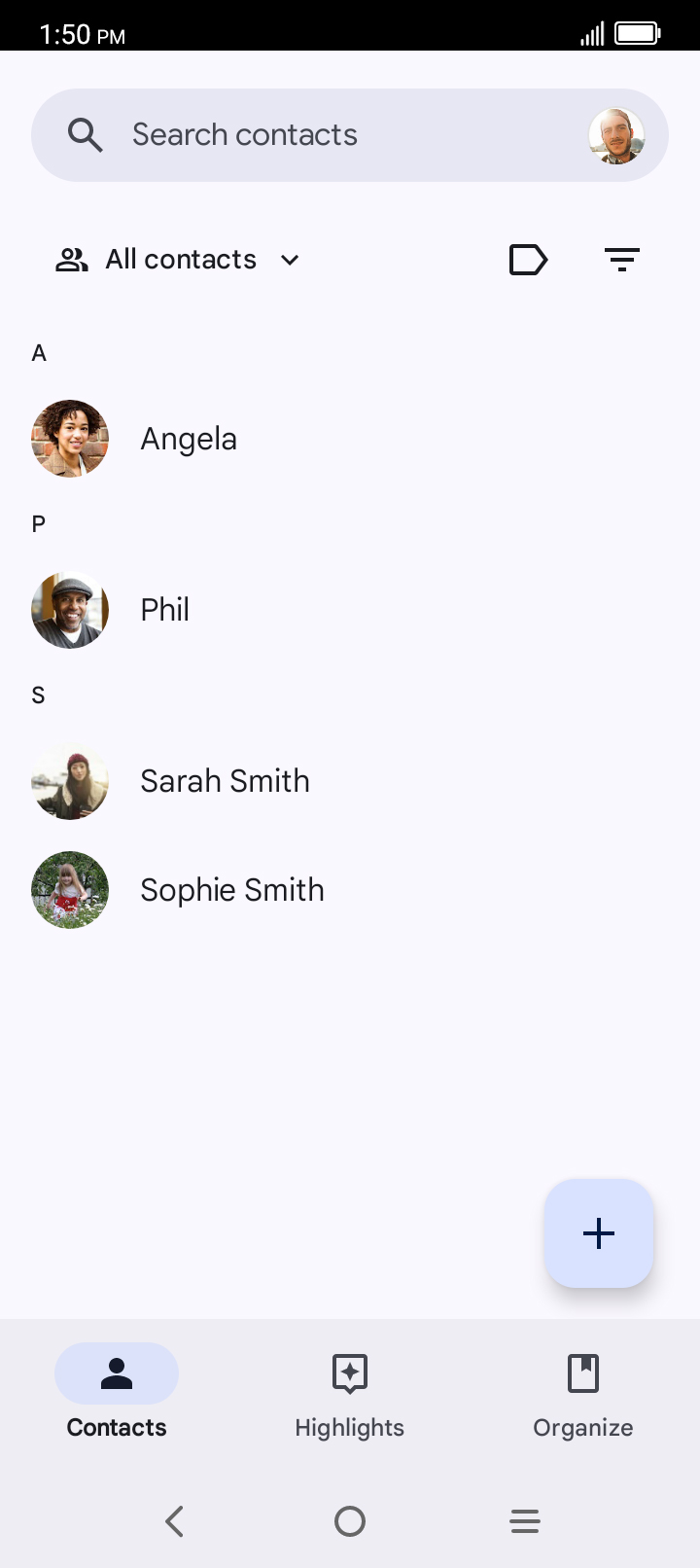Viewport: 700px width, 1568px height.
Task: Expand the All contacts dropdown
Action: pyautogui.click(x=178, y=260)
